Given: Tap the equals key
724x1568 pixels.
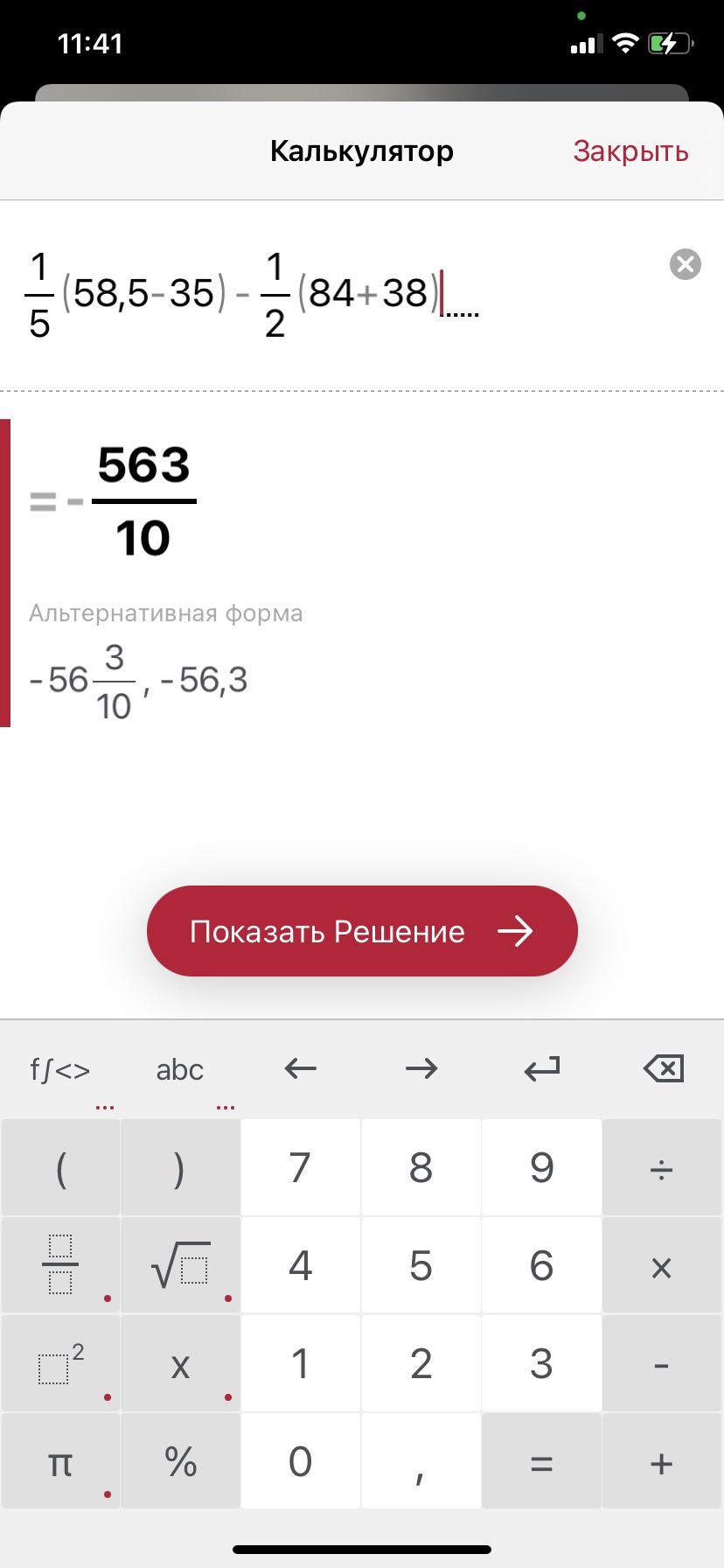Looking at the screenshot, I should [541, 1461].
